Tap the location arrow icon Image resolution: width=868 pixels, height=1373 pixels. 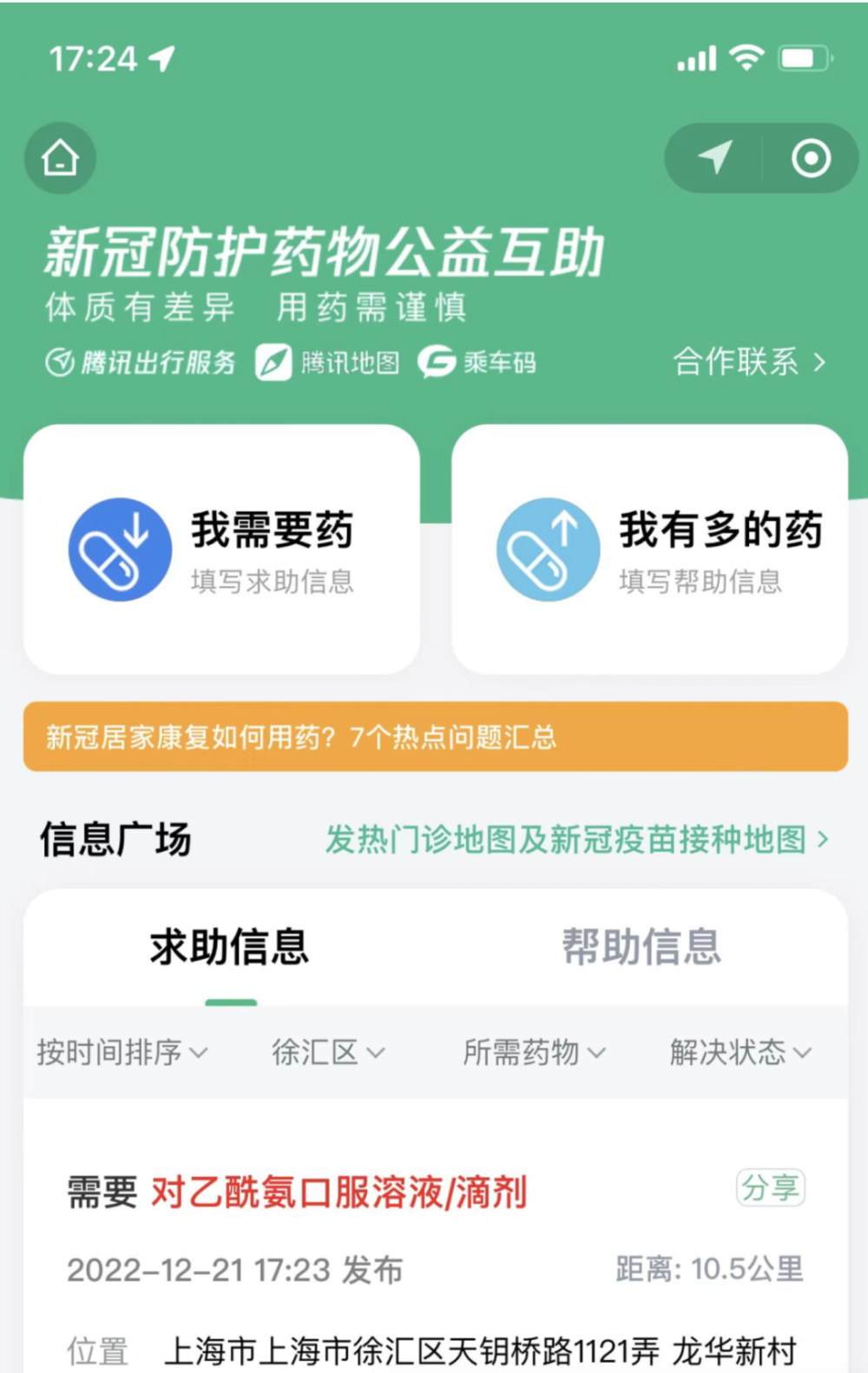pos(715,158)
